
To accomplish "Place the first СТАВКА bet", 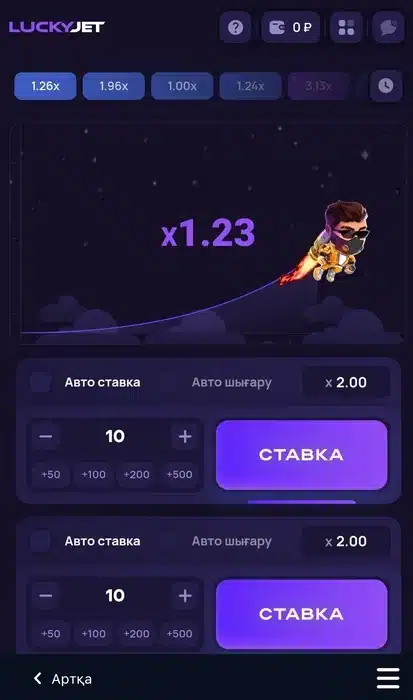I will click(301, 455).
